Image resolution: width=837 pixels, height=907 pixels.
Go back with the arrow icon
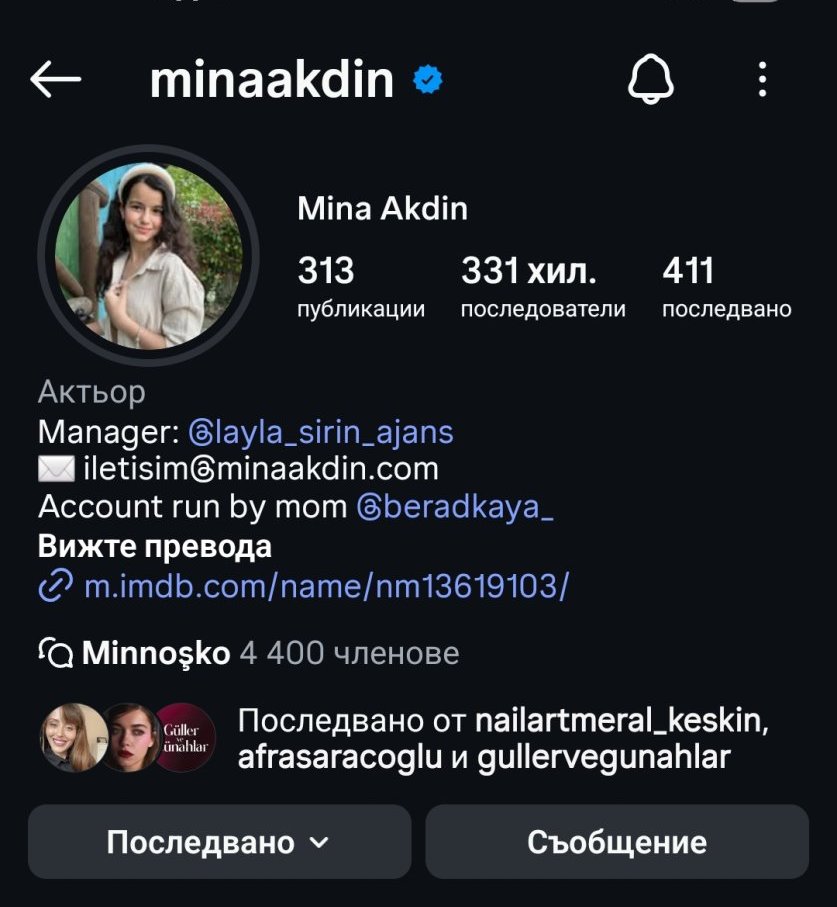(56, 80)
